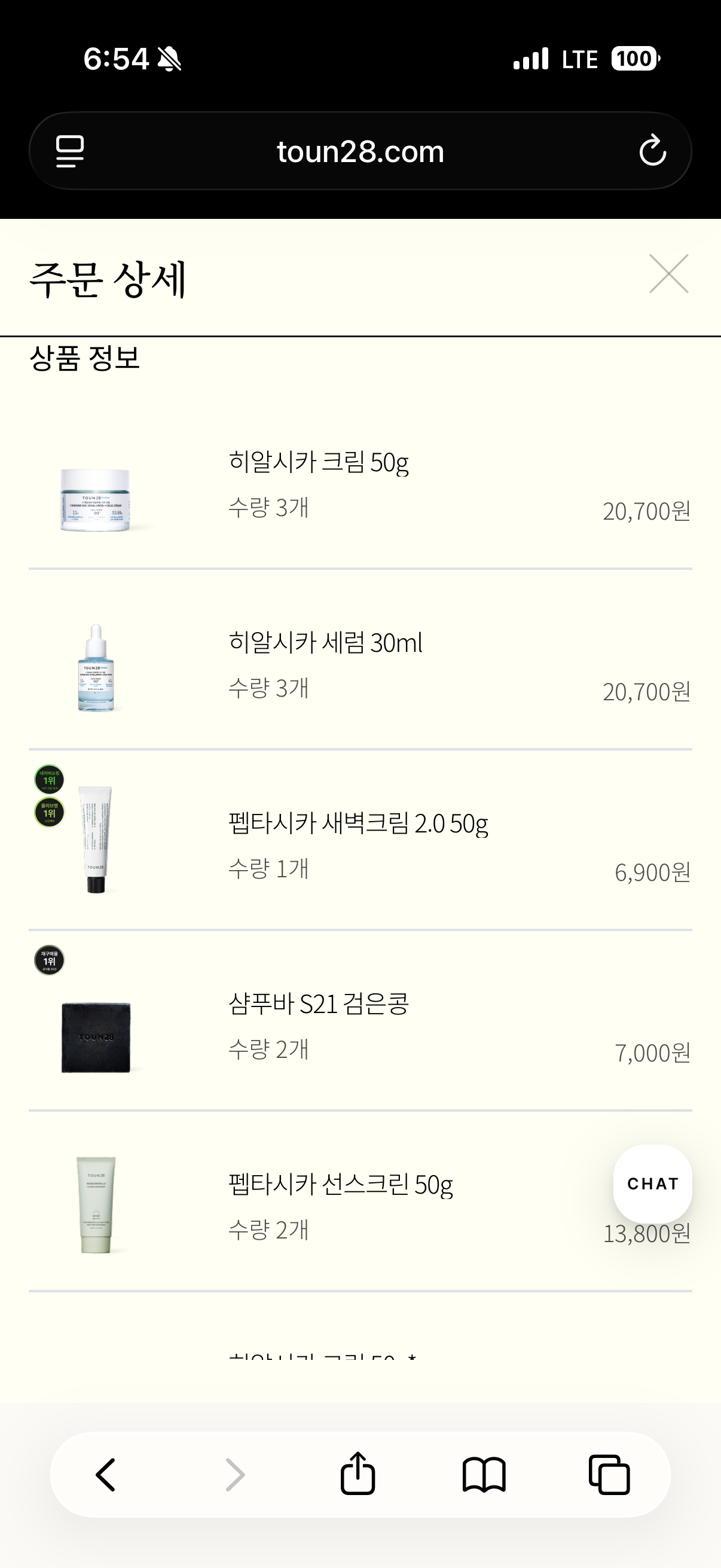Close the 주문 상세 order detail page

pos(668,274)
